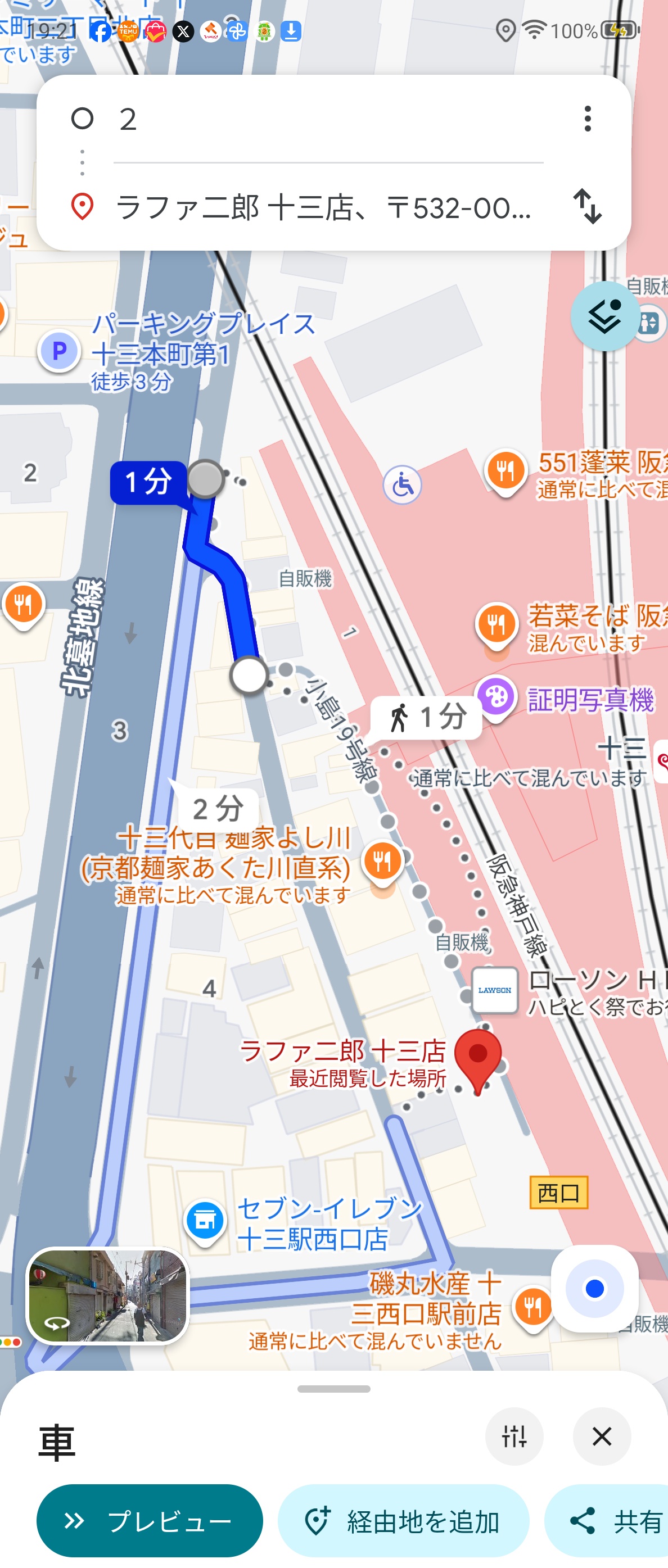Open the Street View thumbnail
The height and width of the screenshot is (1568, 668).
tap(108, 1295)
